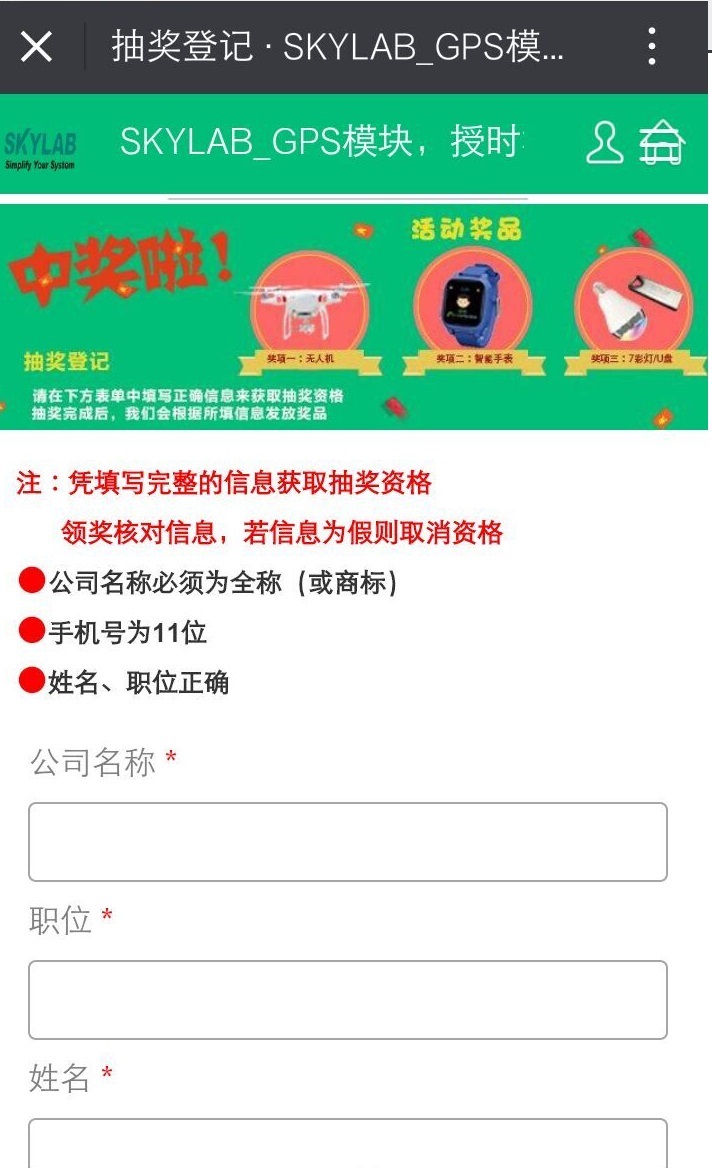The height and width of the screenshot is (1168, 712).
Task: Focus the 职位 input box
Action: (x=347, y=999)
